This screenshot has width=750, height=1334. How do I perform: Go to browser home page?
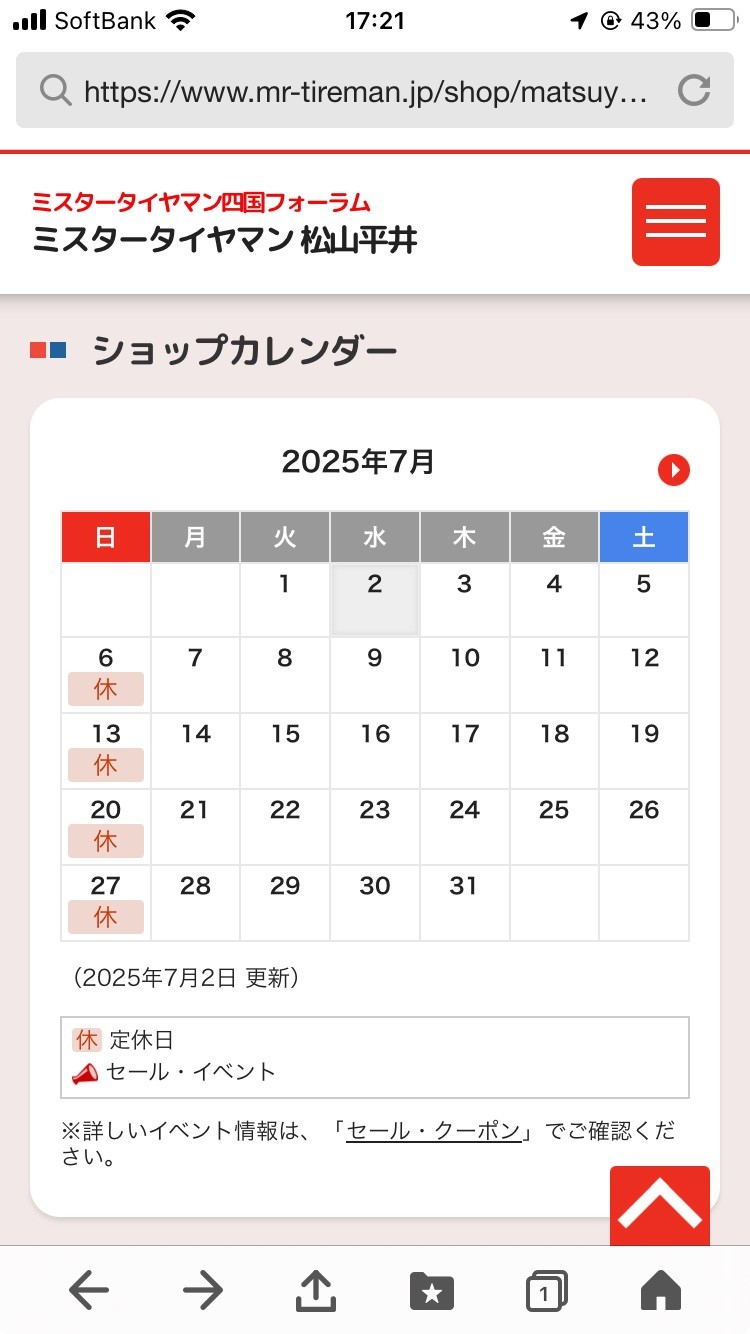pos(660,1291)
